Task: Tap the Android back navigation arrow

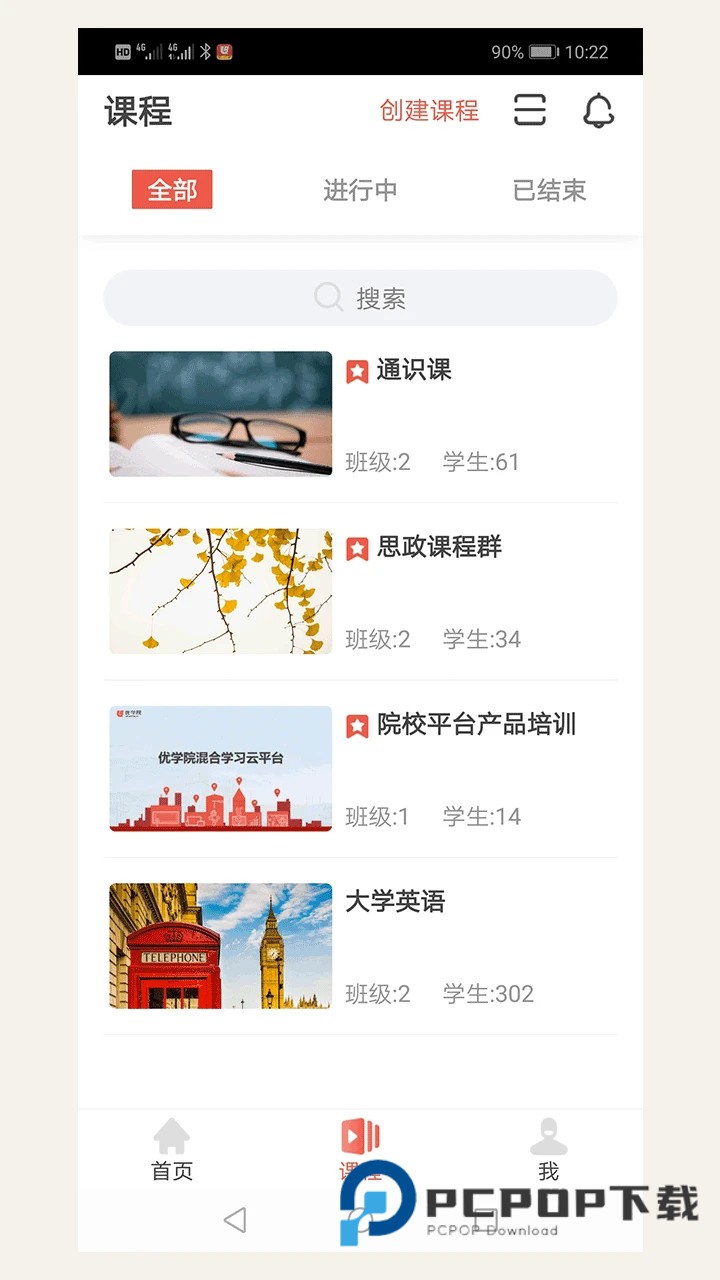Action: coord(235,1220)
